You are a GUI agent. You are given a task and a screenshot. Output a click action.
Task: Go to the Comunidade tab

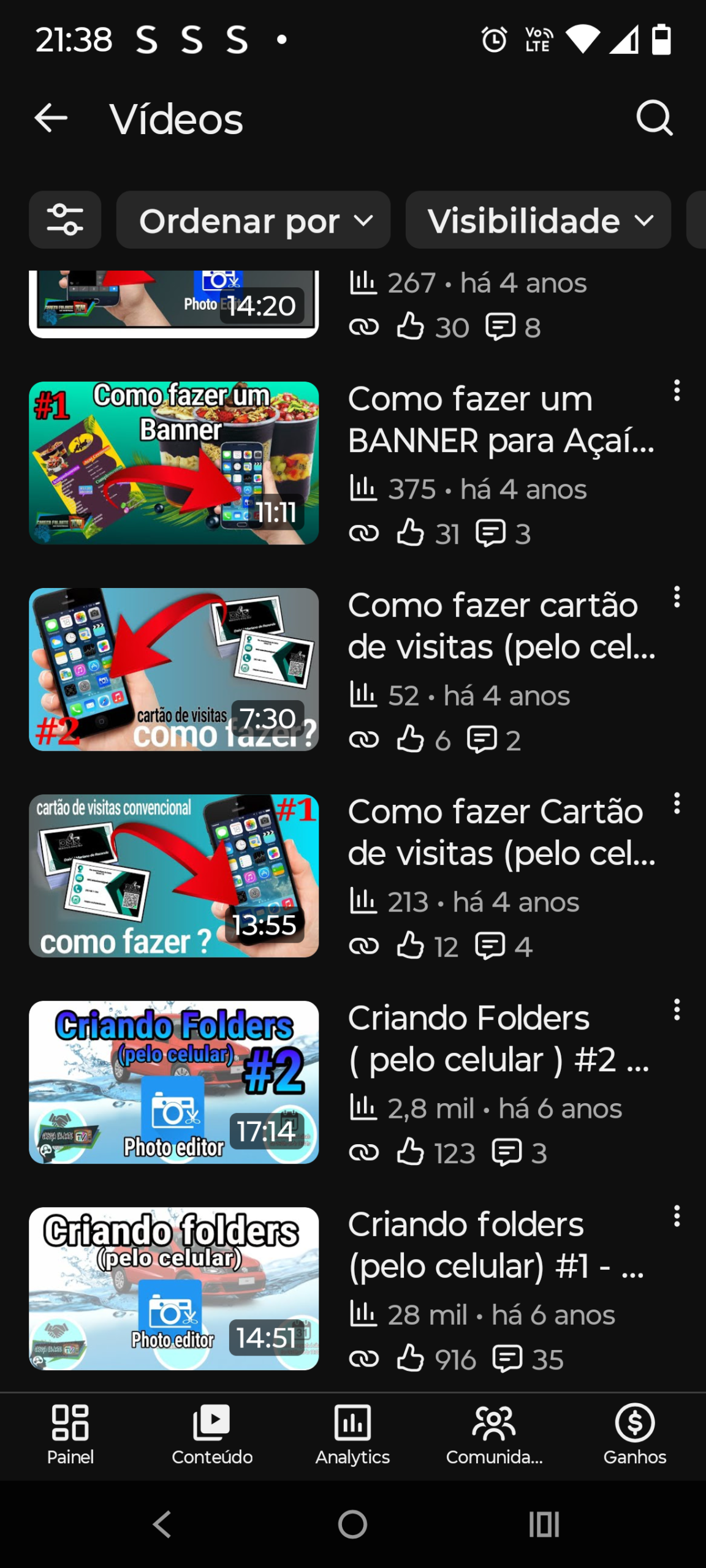(x=494, y=1434)
